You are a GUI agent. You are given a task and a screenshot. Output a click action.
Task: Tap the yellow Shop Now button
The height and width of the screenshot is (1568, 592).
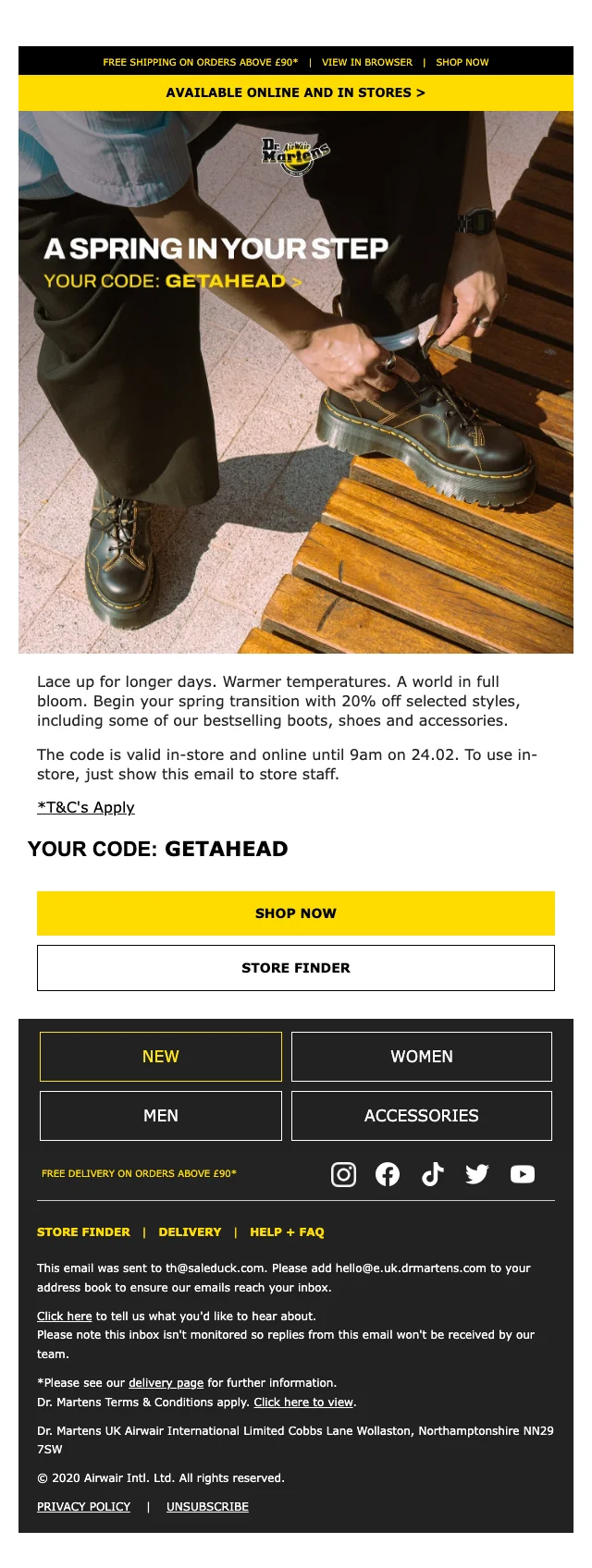tap(296, 913)
